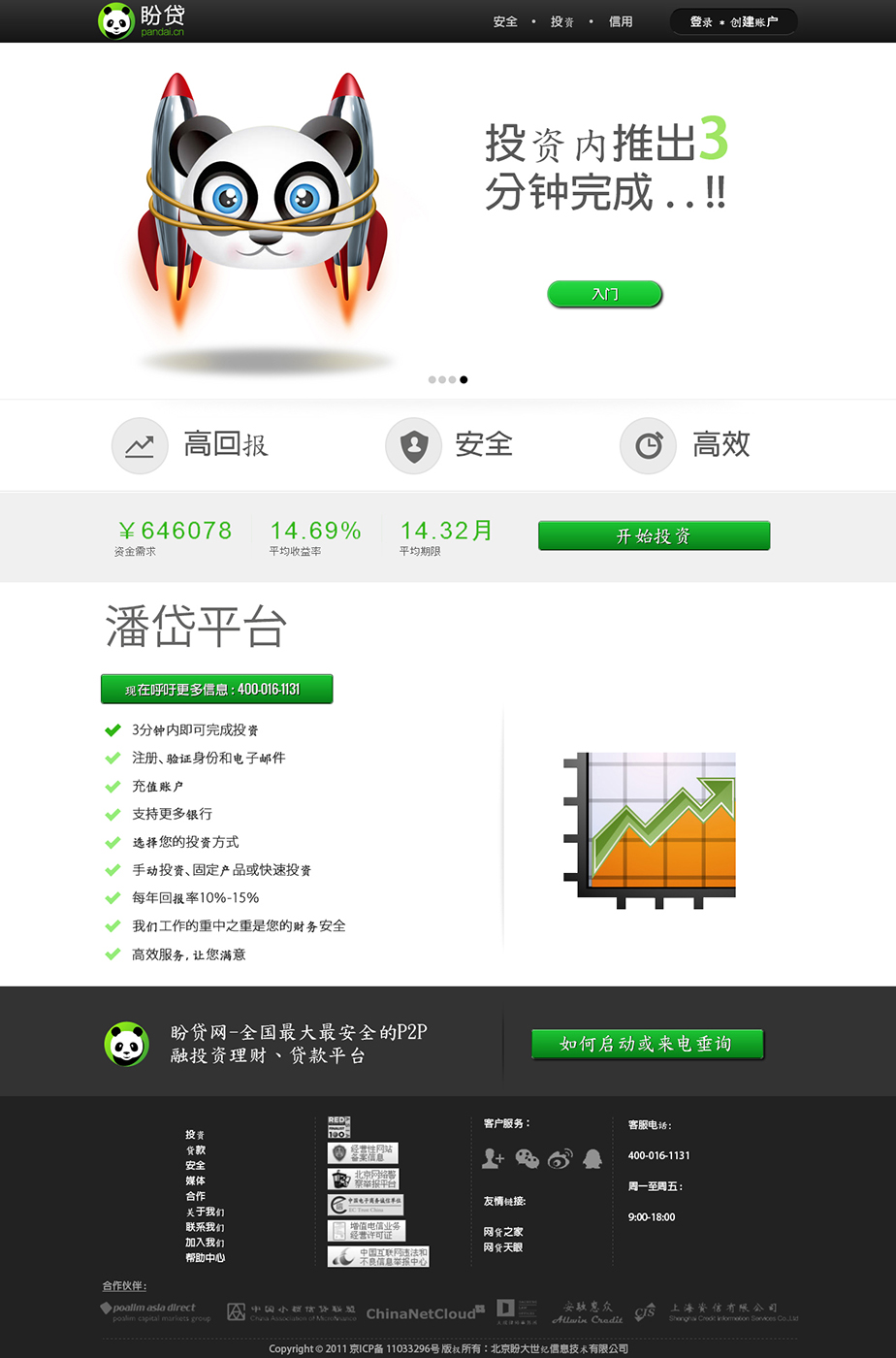Image resolution: width=896 pixels, height=1358 pixels.
Task: Open the WeChat icon under 客户服务
Action: (x=527, y=1158)
